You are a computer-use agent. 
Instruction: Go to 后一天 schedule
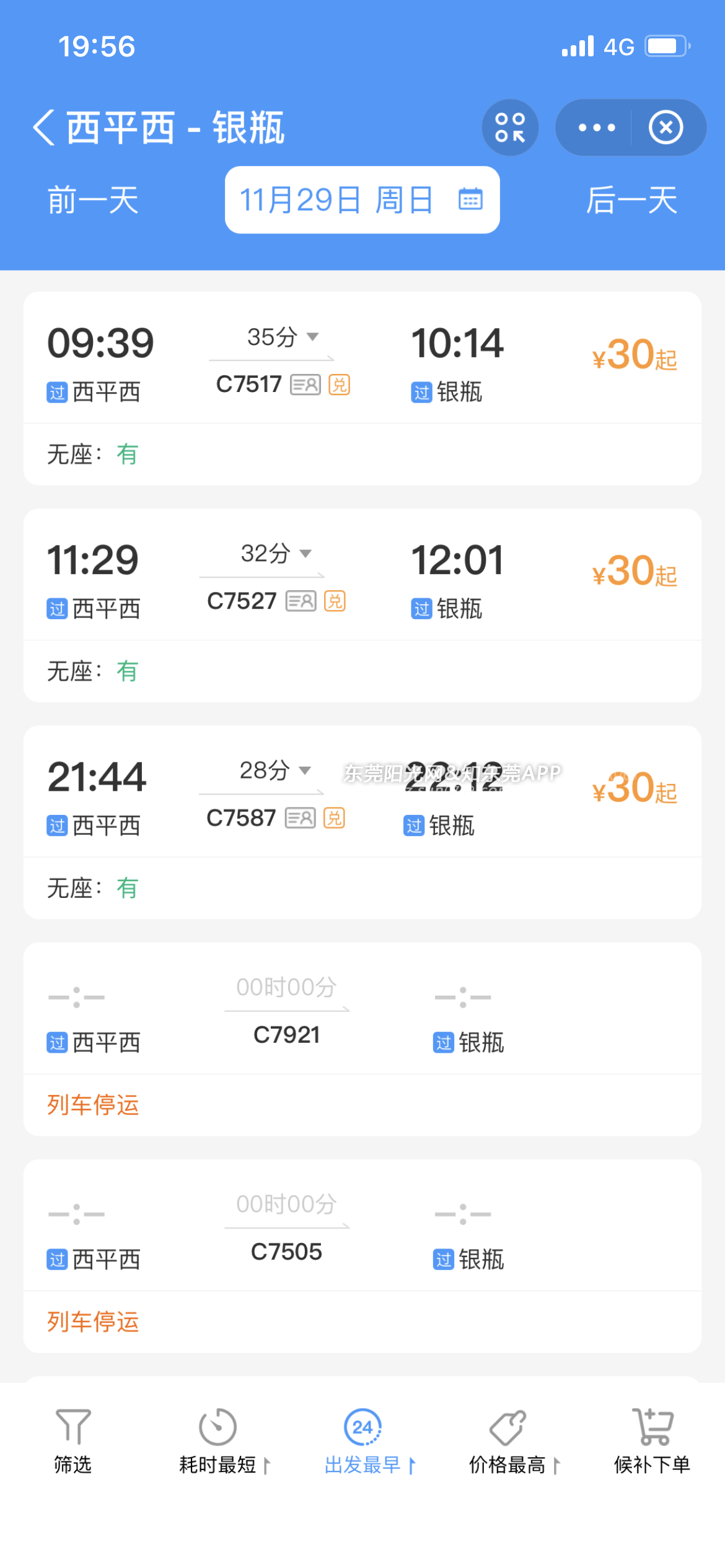coord(632,200)
